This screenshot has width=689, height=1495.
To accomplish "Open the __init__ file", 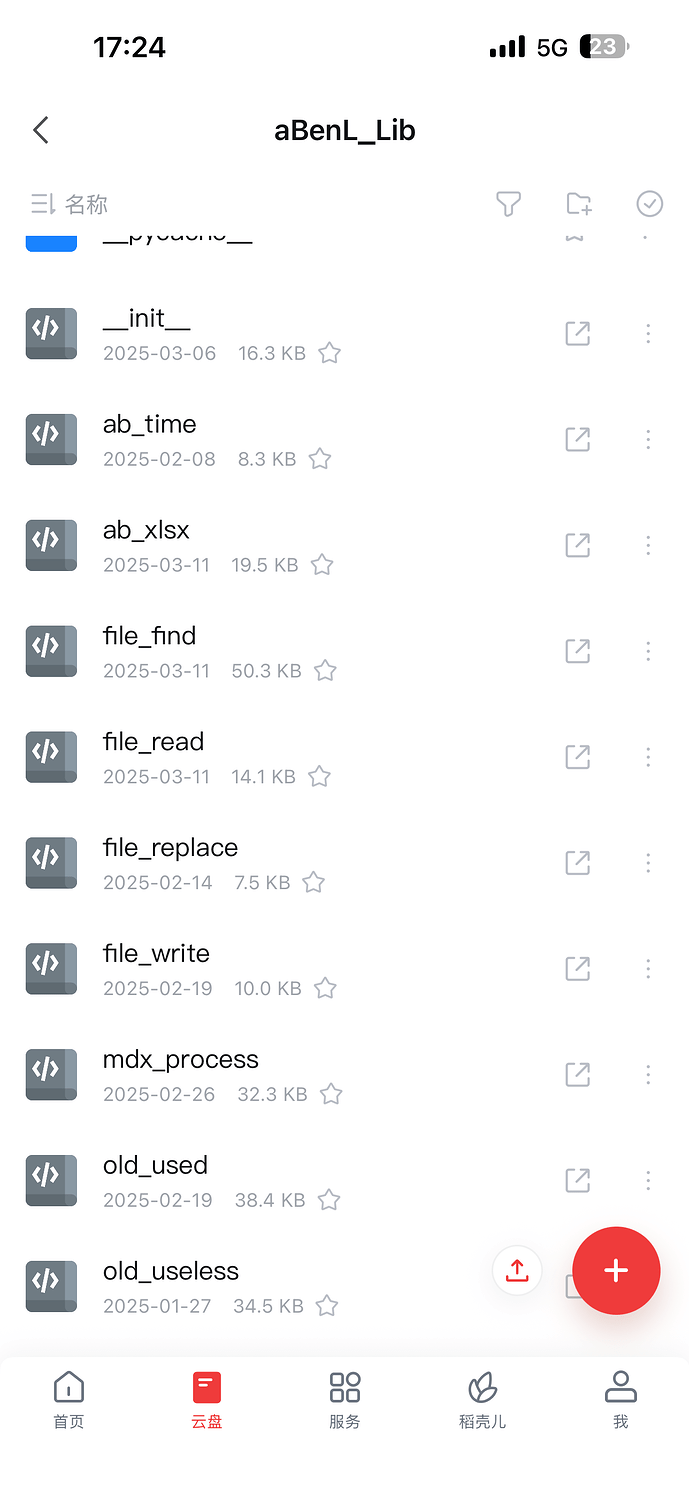I will pos(146,319).
